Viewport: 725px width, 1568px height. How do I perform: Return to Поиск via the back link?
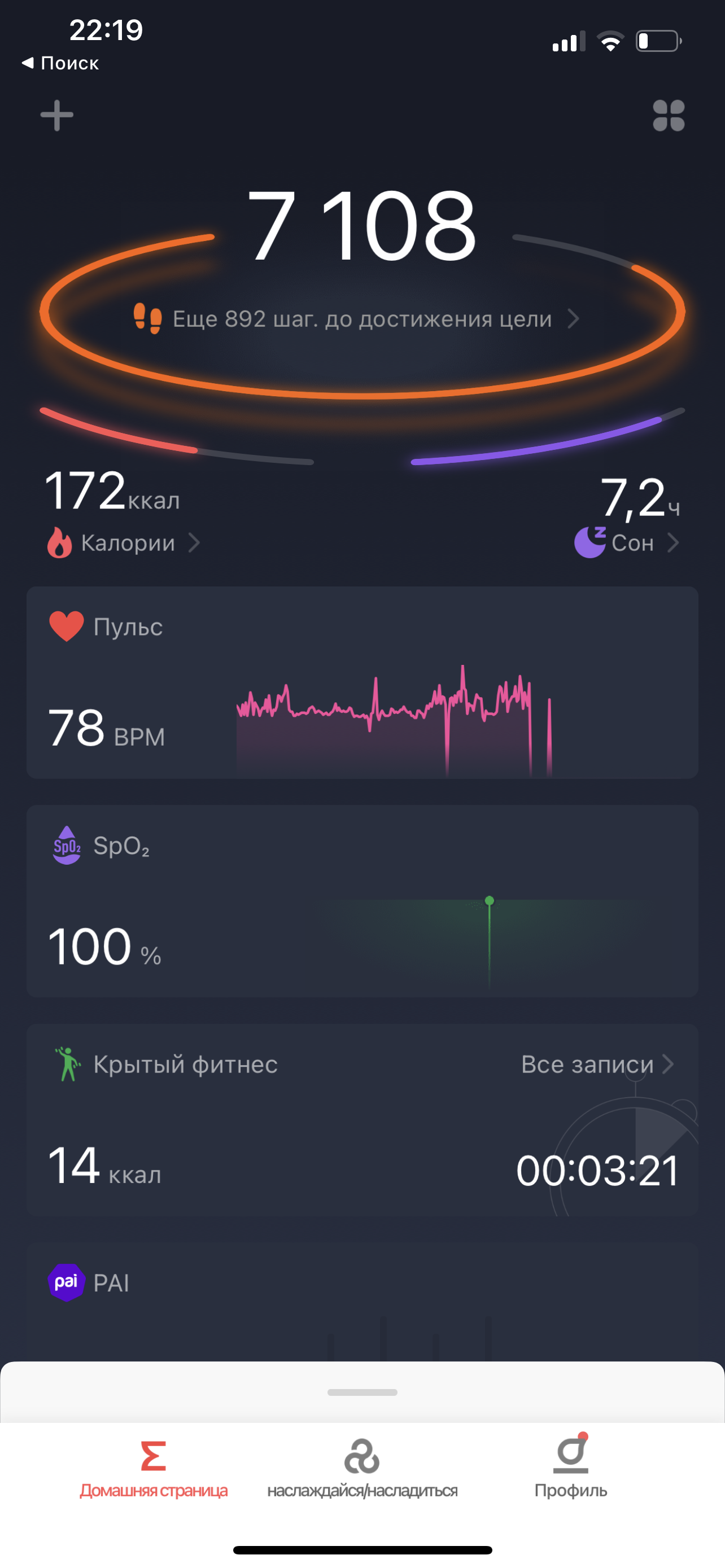pyautogui.click(x=61, y=63)
